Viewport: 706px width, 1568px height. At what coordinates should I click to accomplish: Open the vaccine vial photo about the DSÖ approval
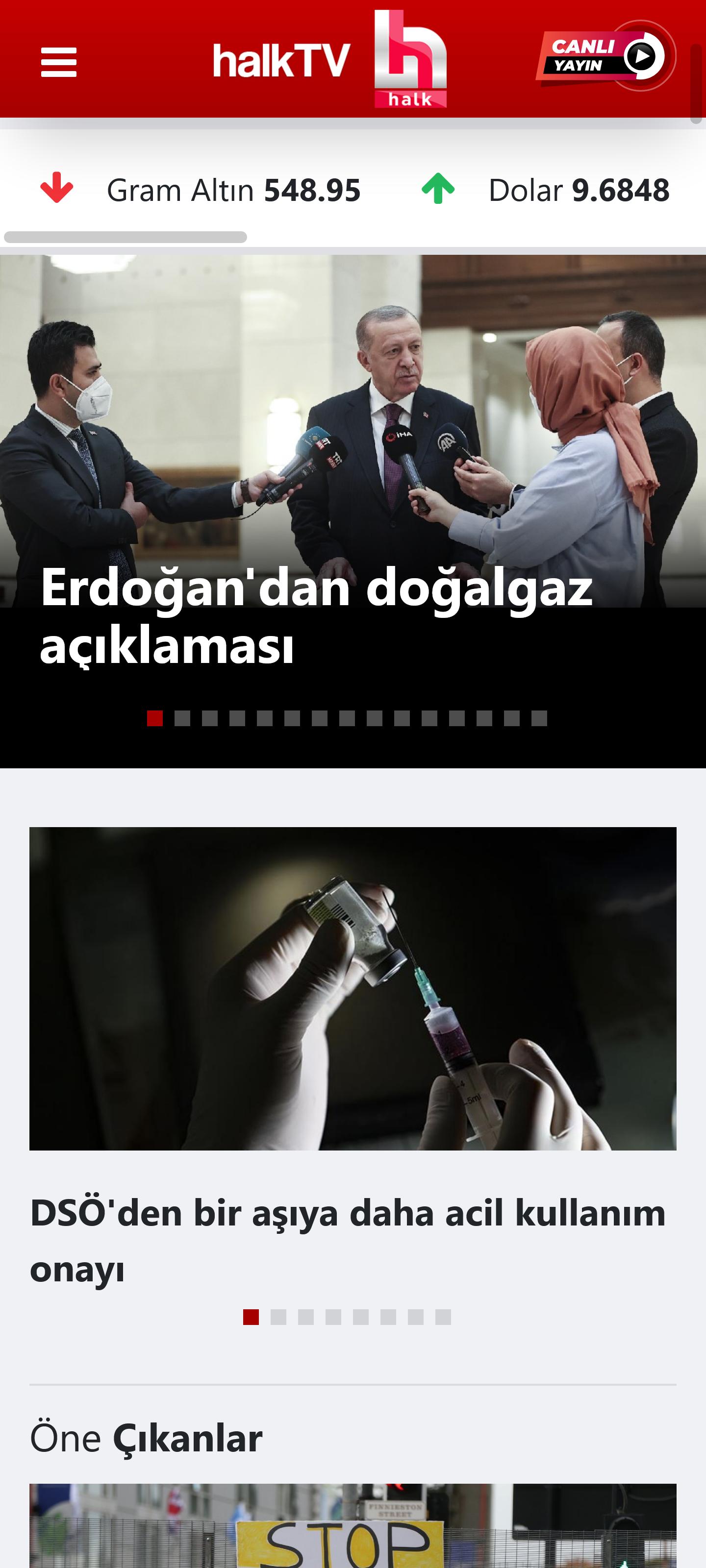[353, 988]
